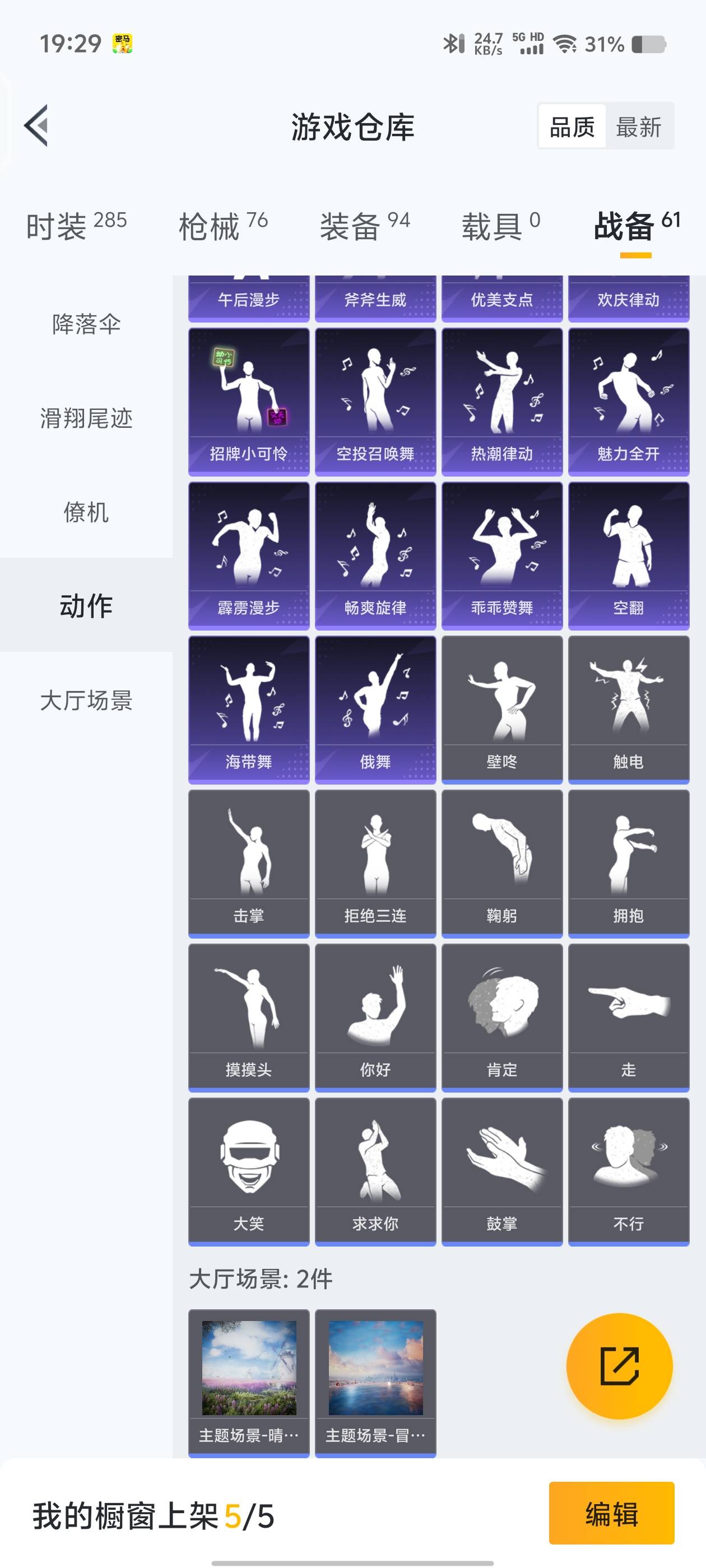Switch to the 时装 tab
The width and height of the screenshot is (706, 1568).
[x=76, y=226]
